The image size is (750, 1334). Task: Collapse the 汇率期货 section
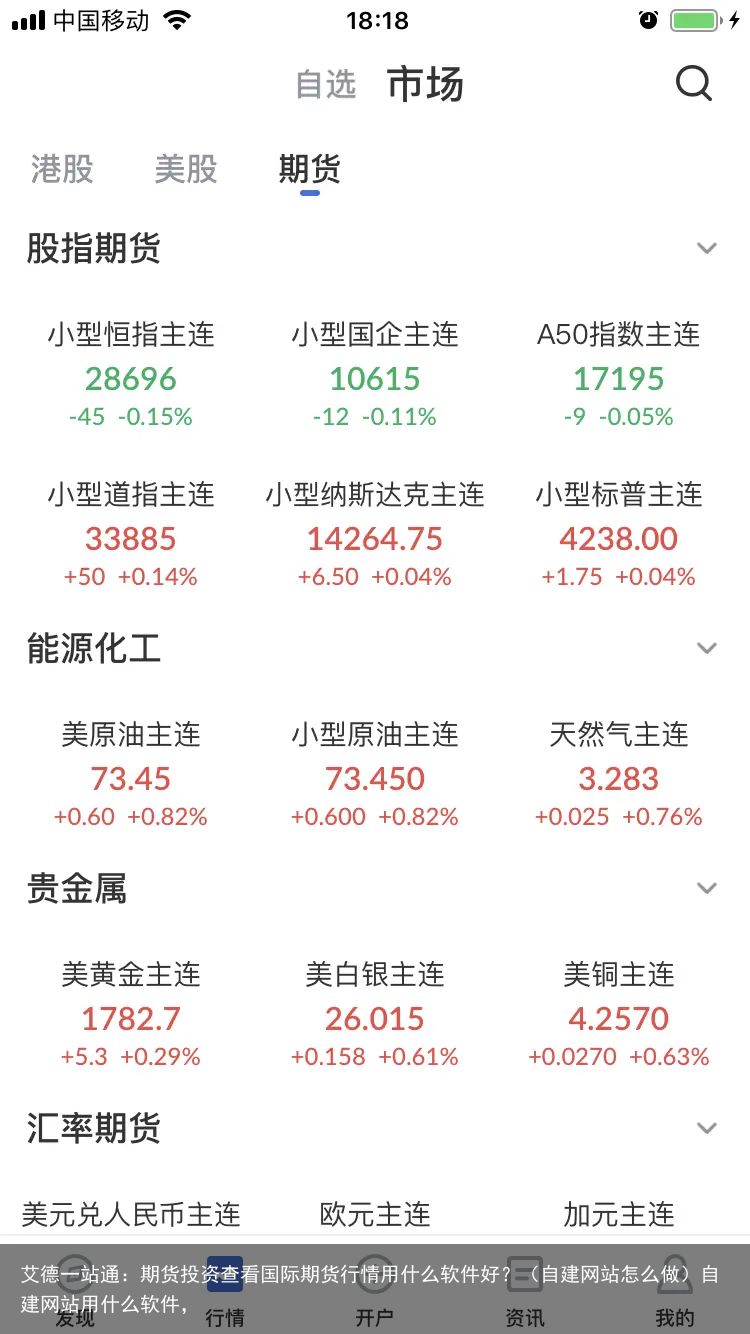[707, 1128]
